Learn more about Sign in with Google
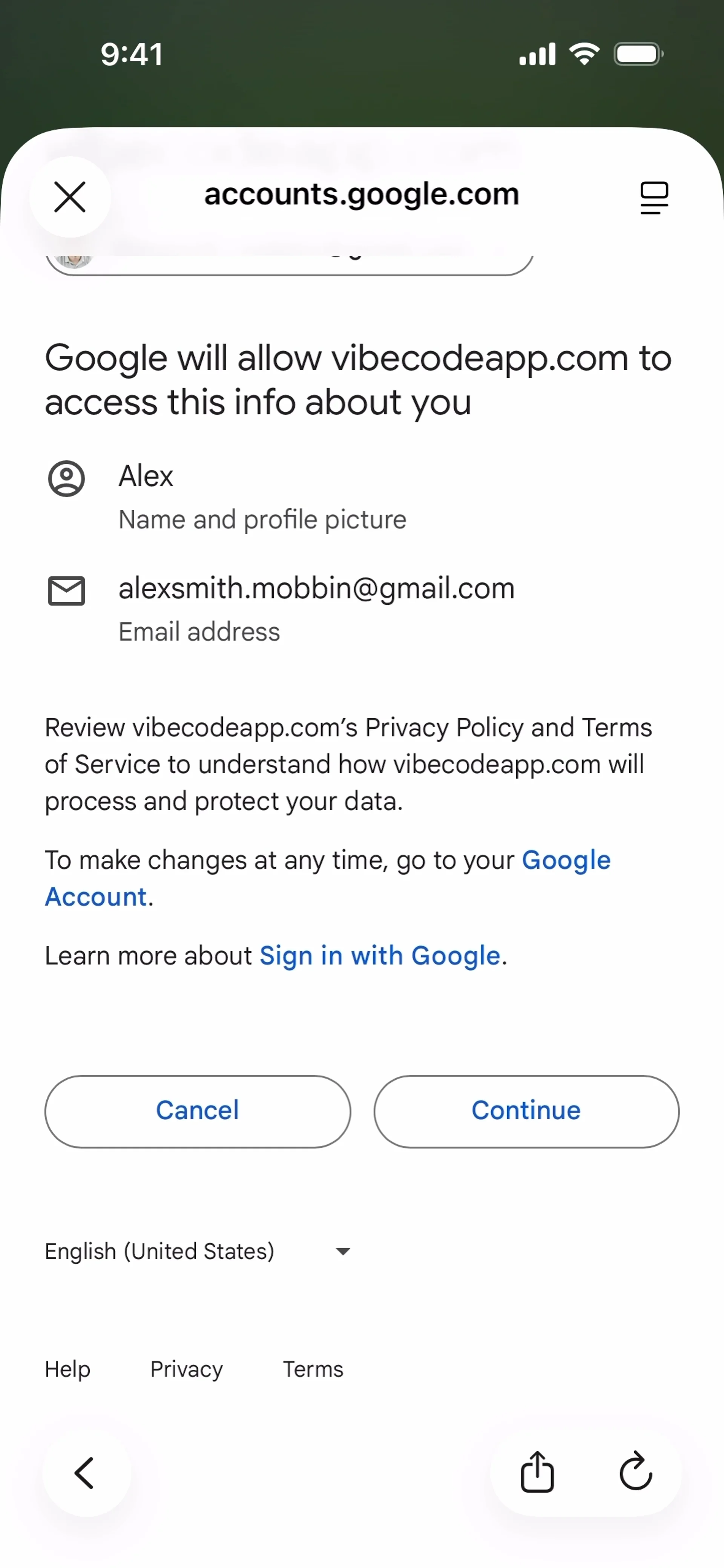This screenshot has width=724, height=1568. coord(379,956)
